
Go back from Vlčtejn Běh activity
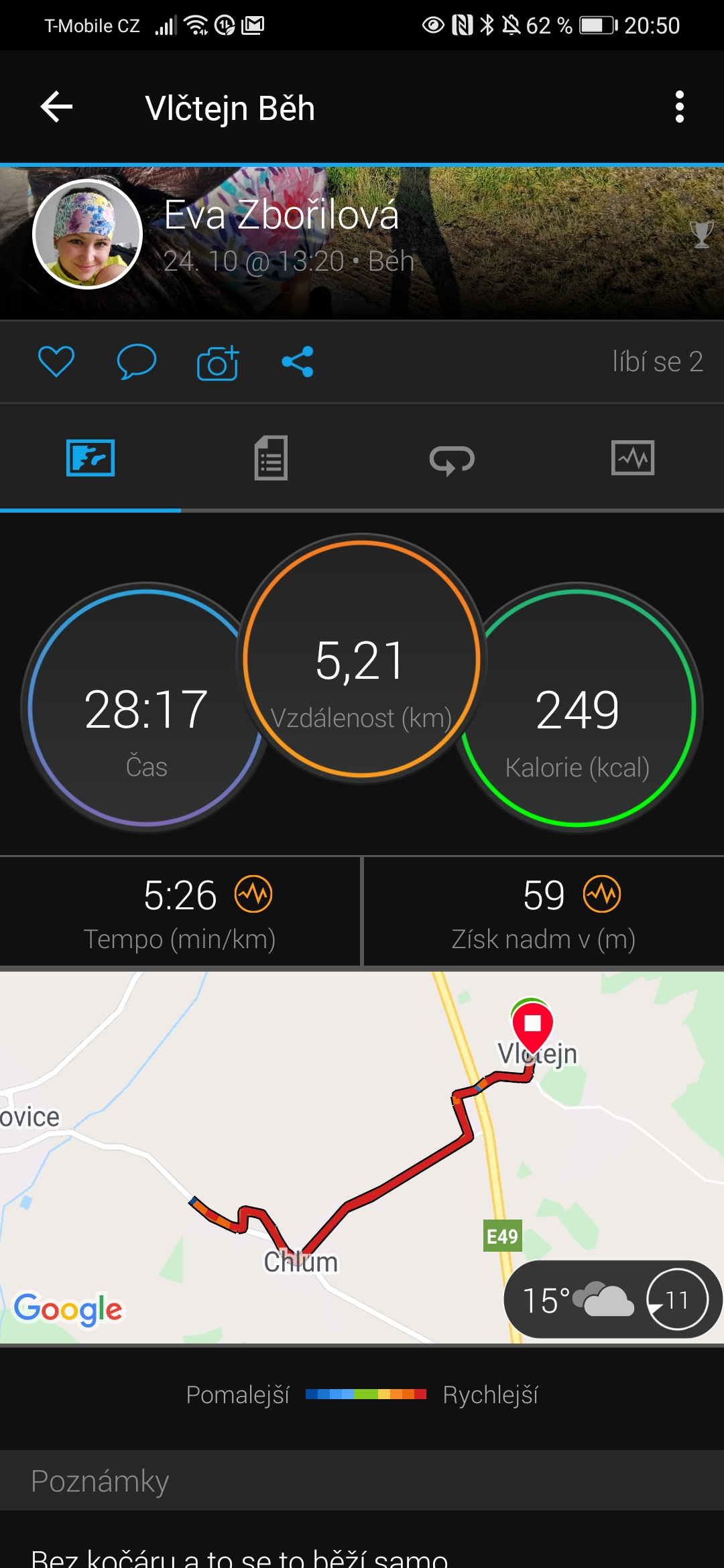coord(57,107)
